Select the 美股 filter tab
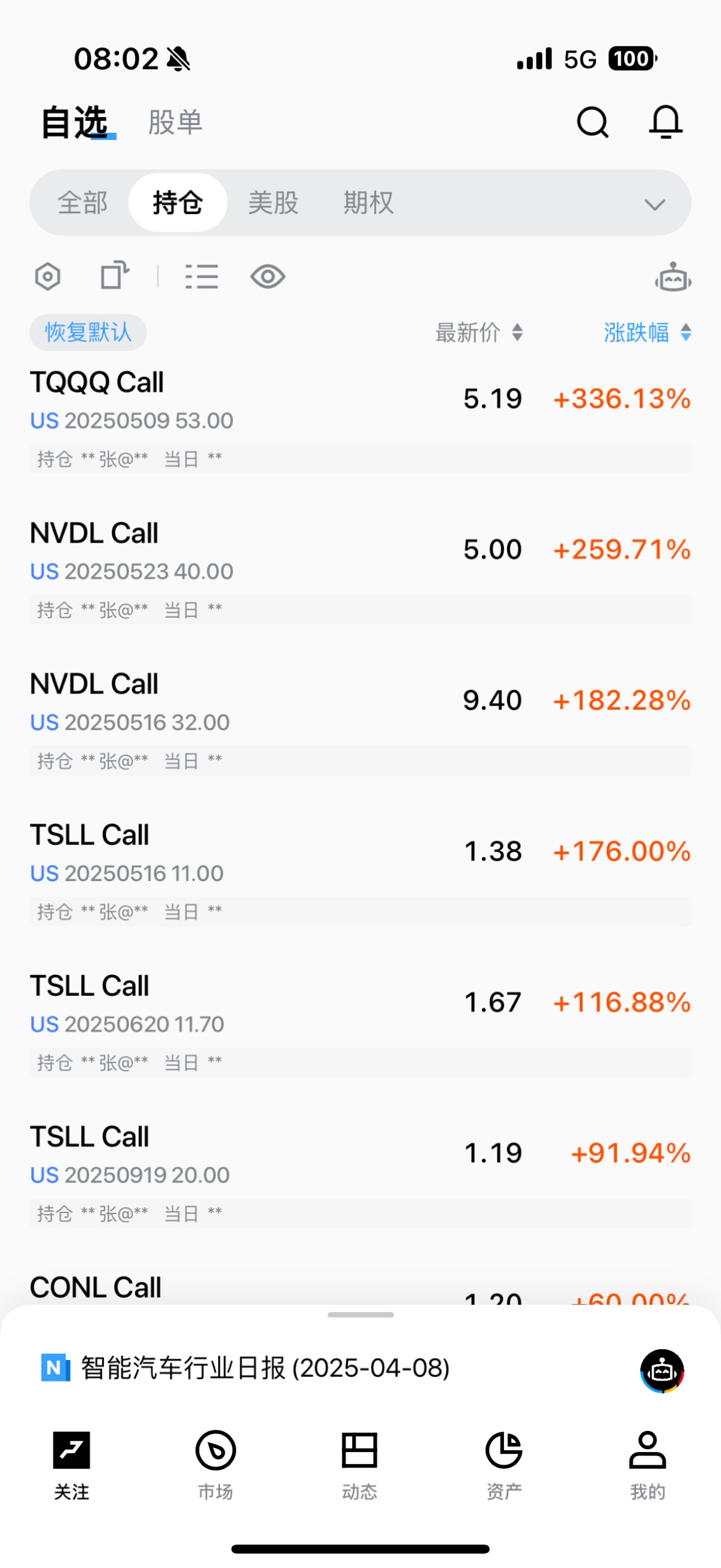Viewport: 721px width, 1568px height. coord(273,203)
